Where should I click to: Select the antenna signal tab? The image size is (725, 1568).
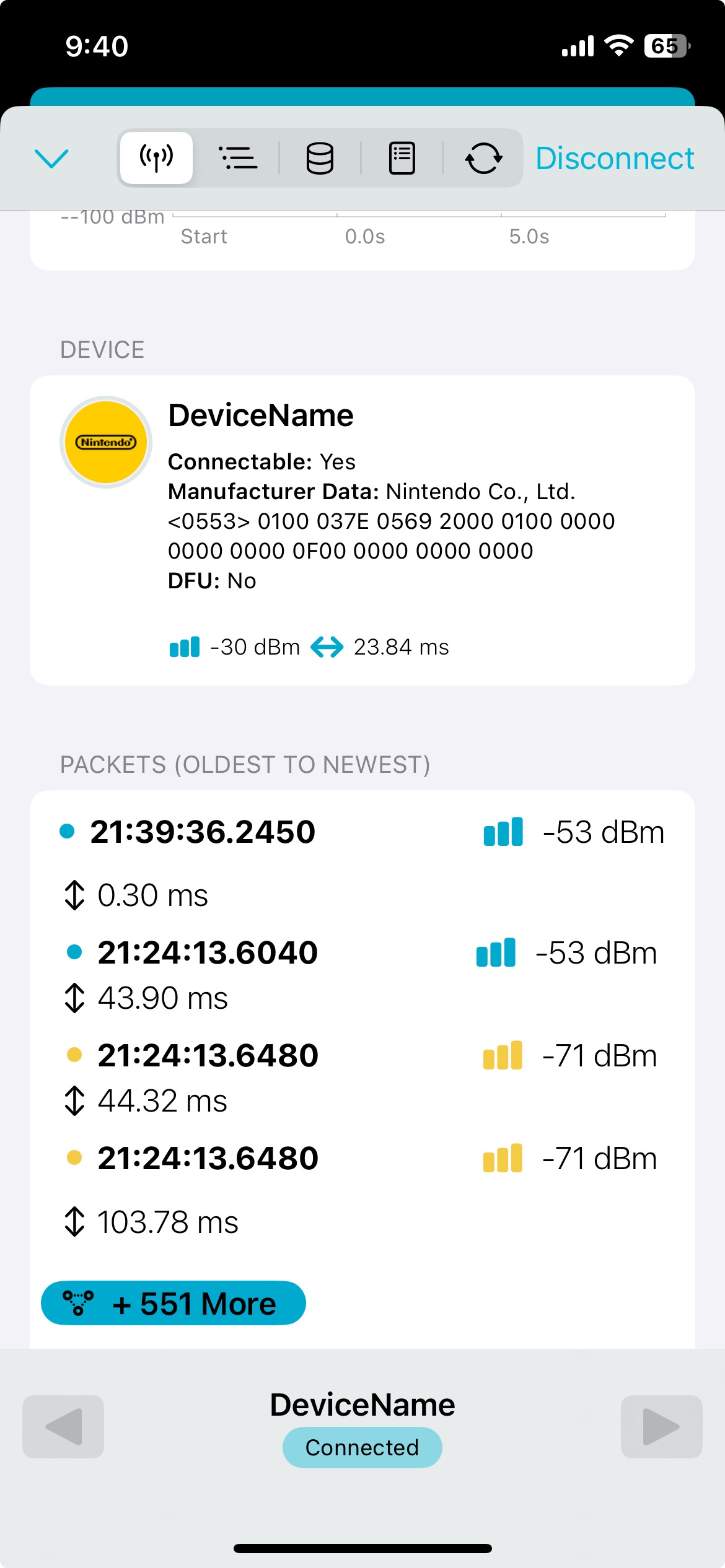156,159
